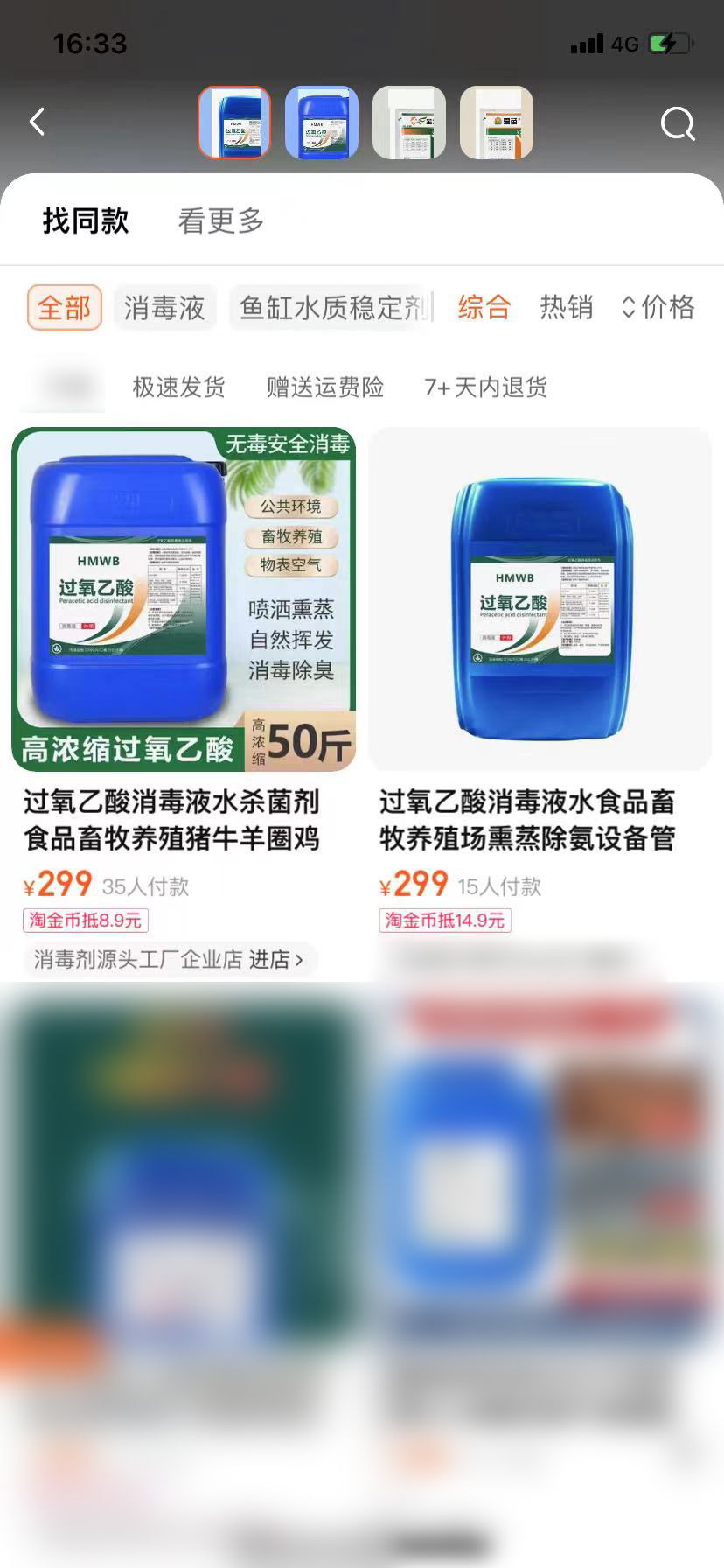The width and height of the screenshot is (724, 1568).
Task: Sort results by 热销
Action: tap(567, 308)
